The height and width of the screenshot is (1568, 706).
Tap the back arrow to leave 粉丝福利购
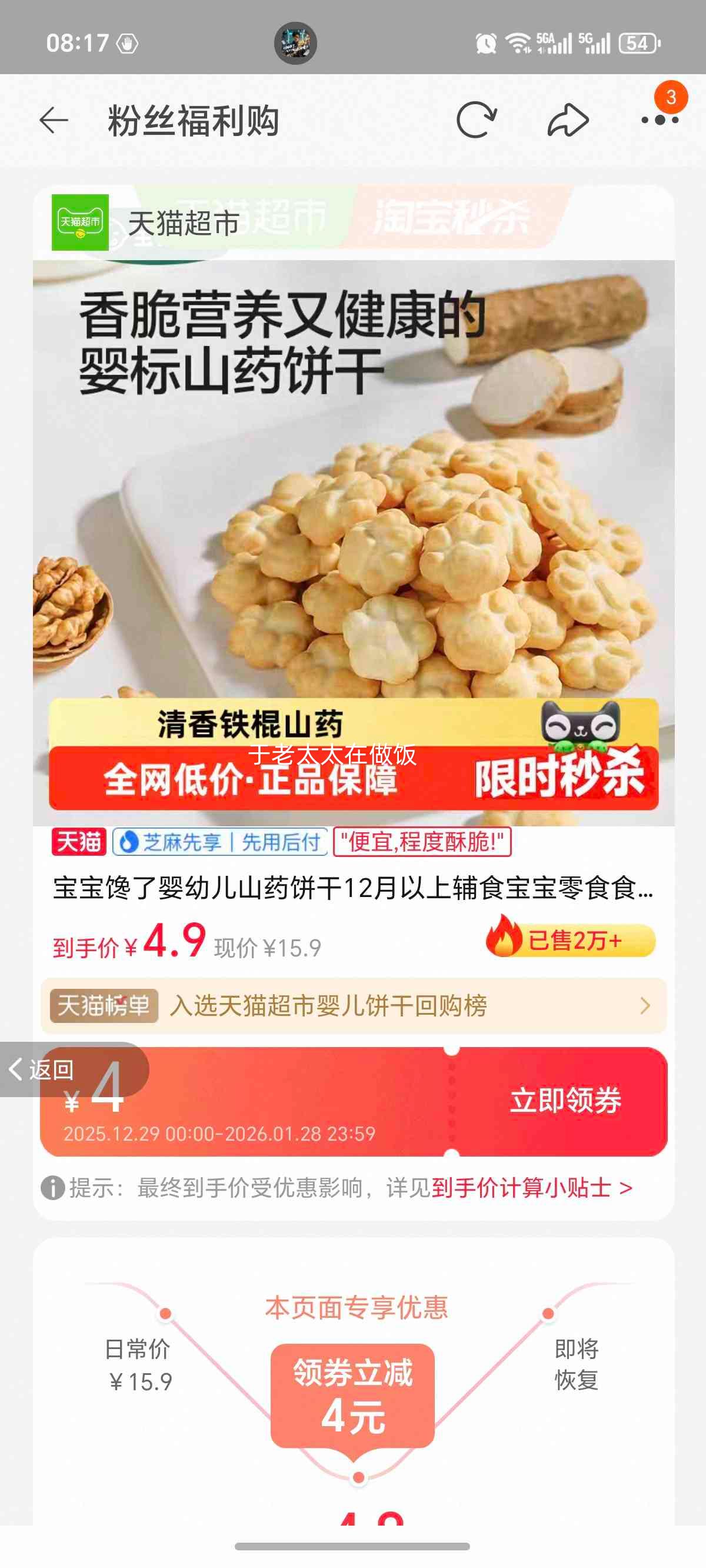pos(54,119)
